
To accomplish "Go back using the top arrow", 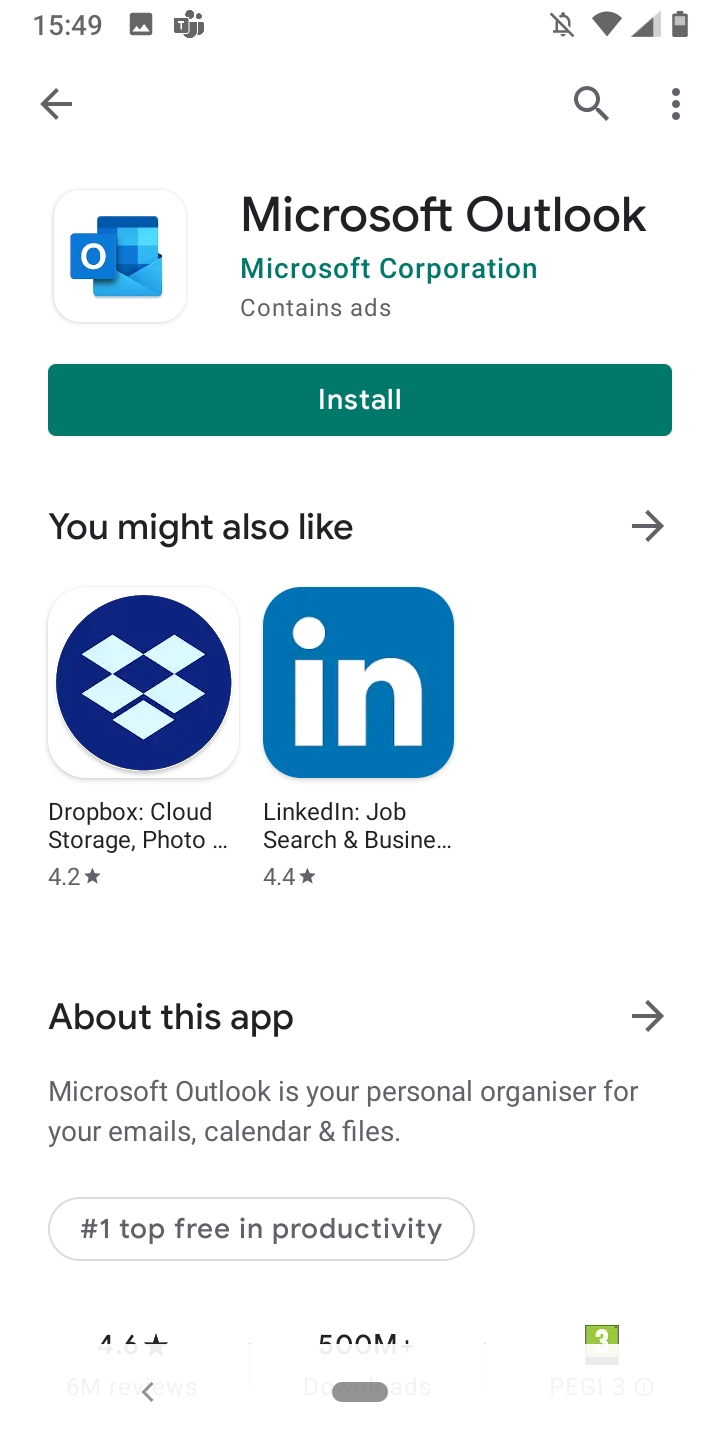I will [x=56, y=104].
